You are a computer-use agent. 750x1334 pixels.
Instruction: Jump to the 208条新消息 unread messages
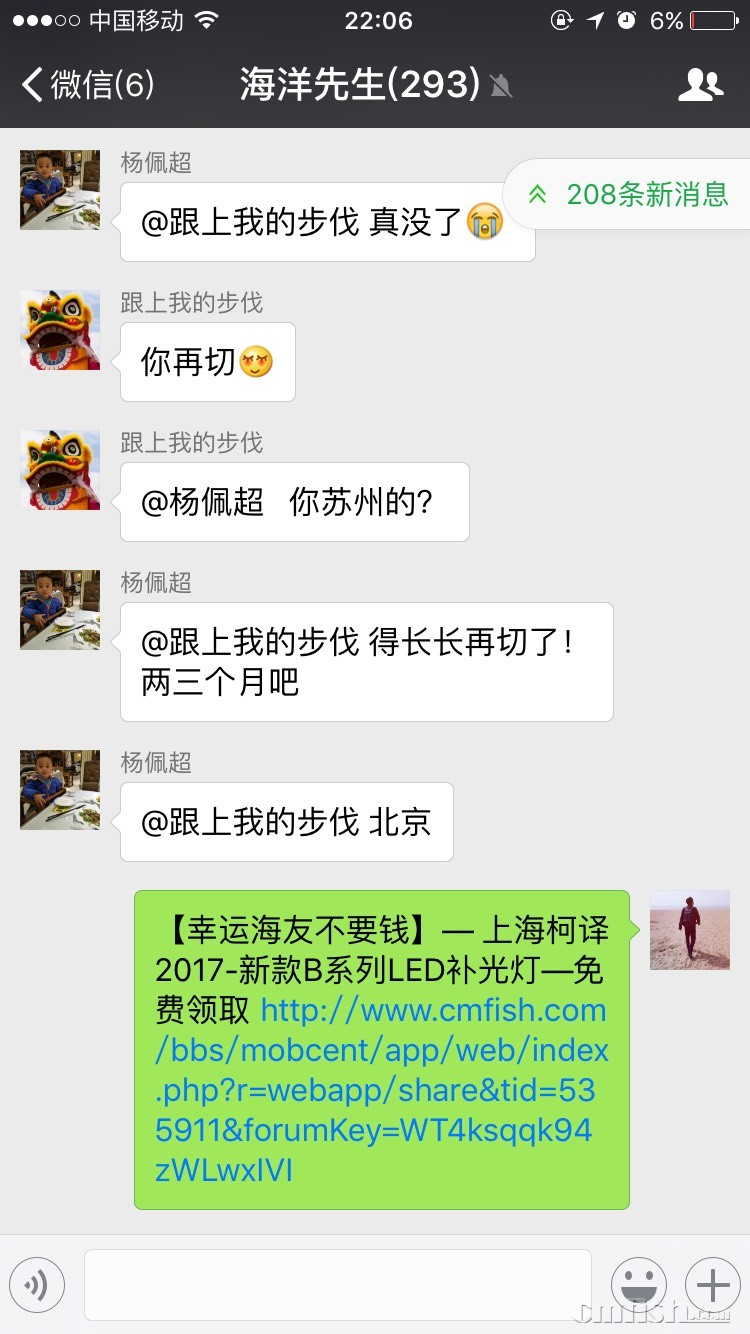[630, 194]
